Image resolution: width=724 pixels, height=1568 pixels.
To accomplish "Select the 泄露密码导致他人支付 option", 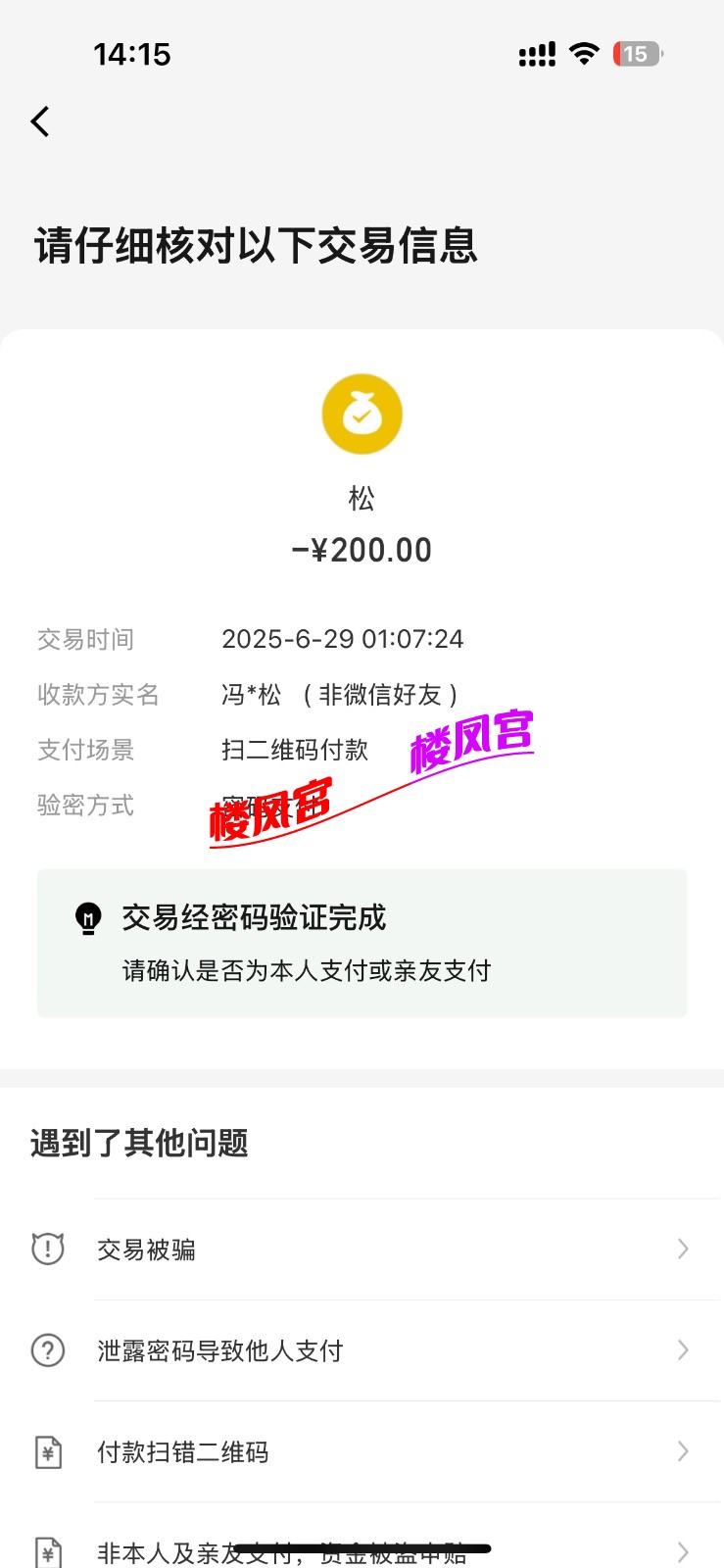I will 219,1350.
